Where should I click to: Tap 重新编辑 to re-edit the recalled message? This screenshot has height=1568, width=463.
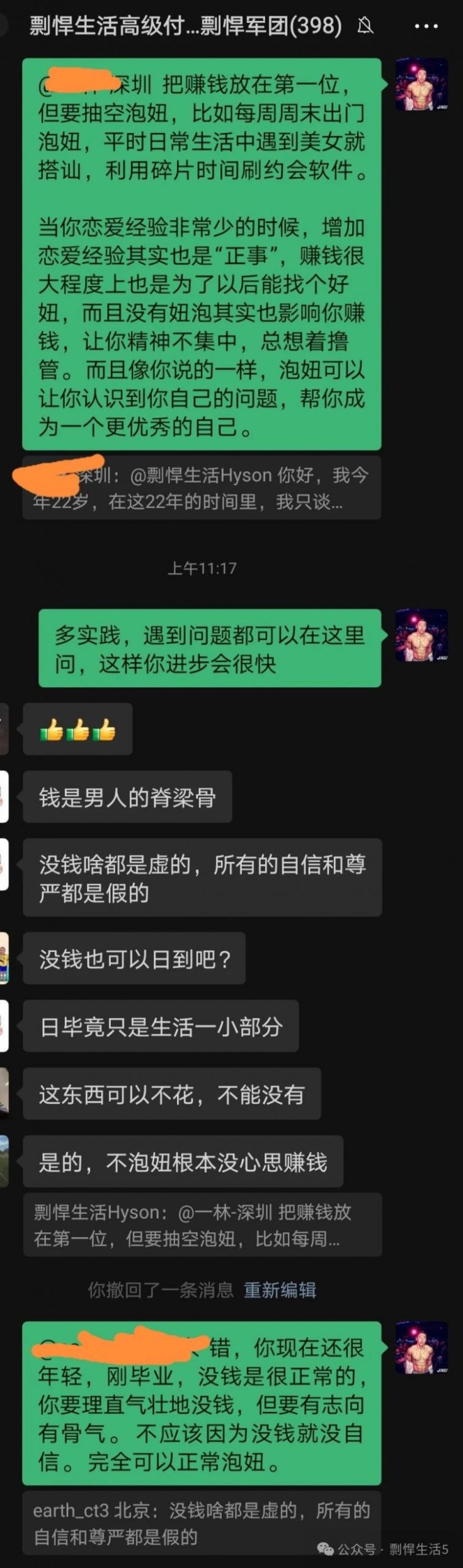280,1290
